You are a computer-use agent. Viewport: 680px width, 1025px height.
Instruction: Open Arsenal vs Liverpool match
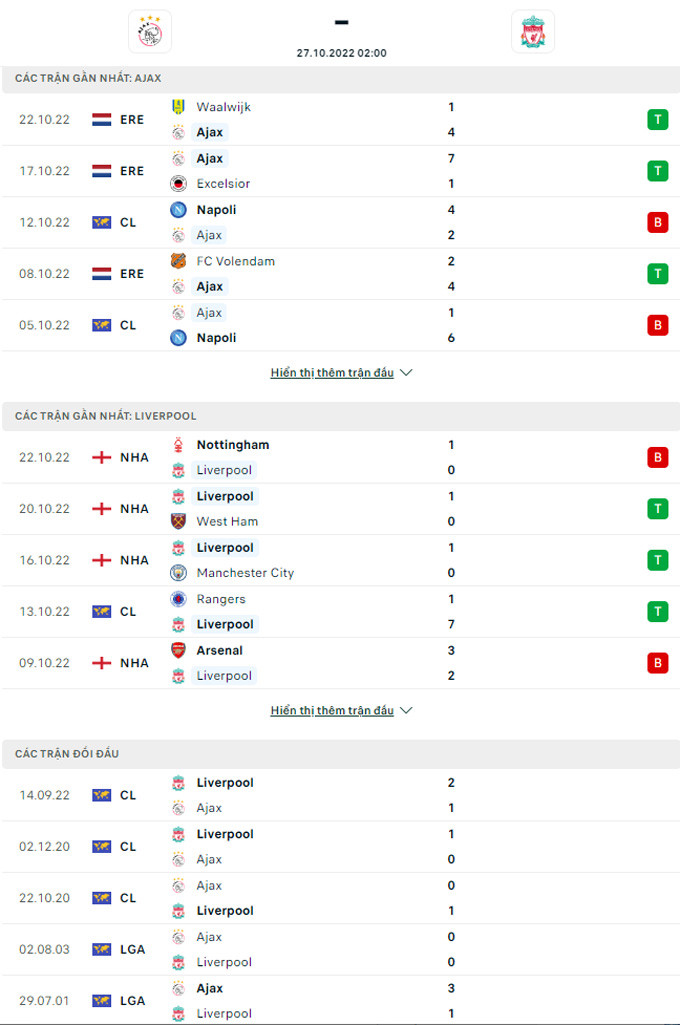340,663
